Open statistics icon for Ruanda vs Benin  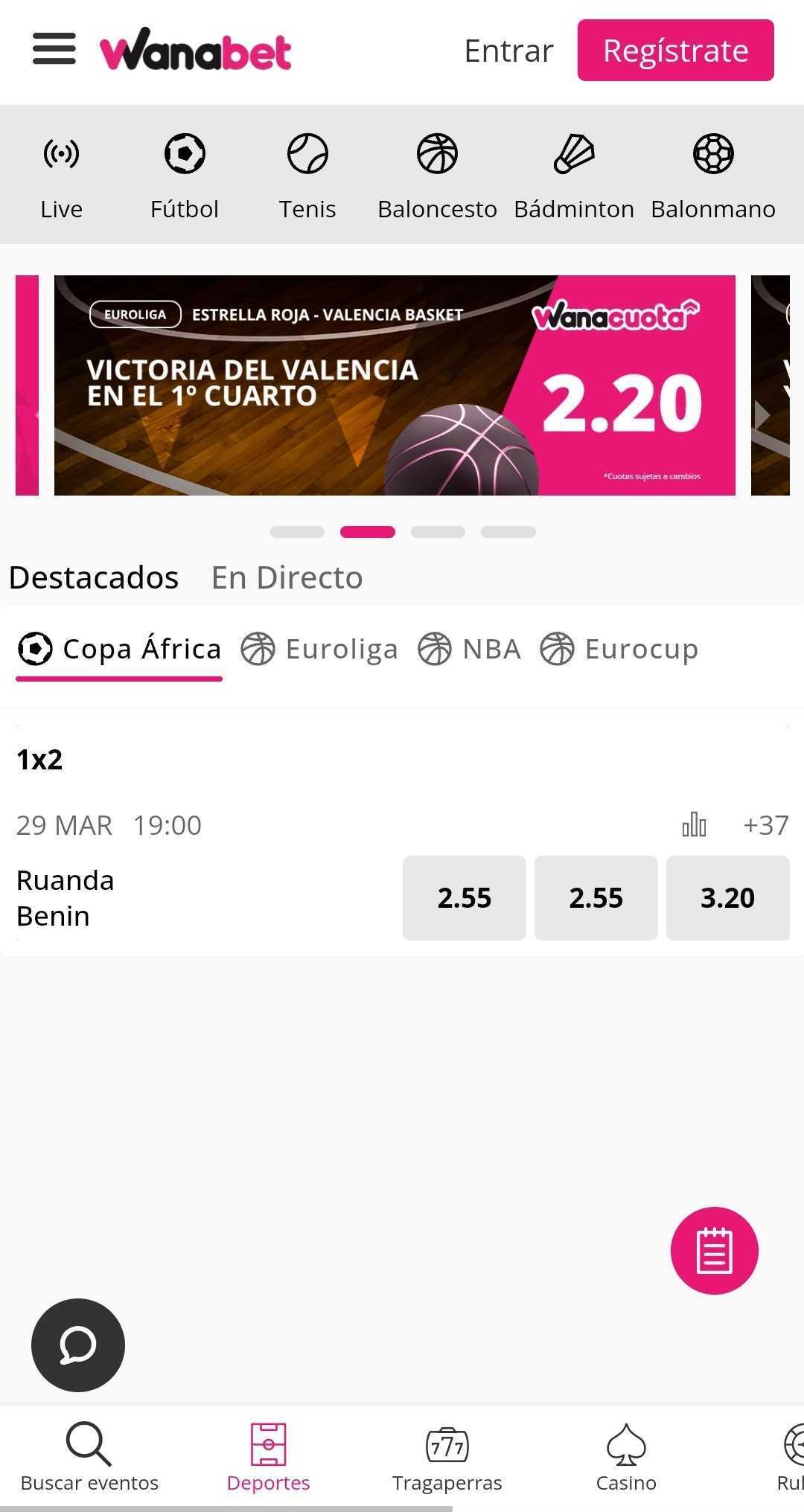pos(694,824)
